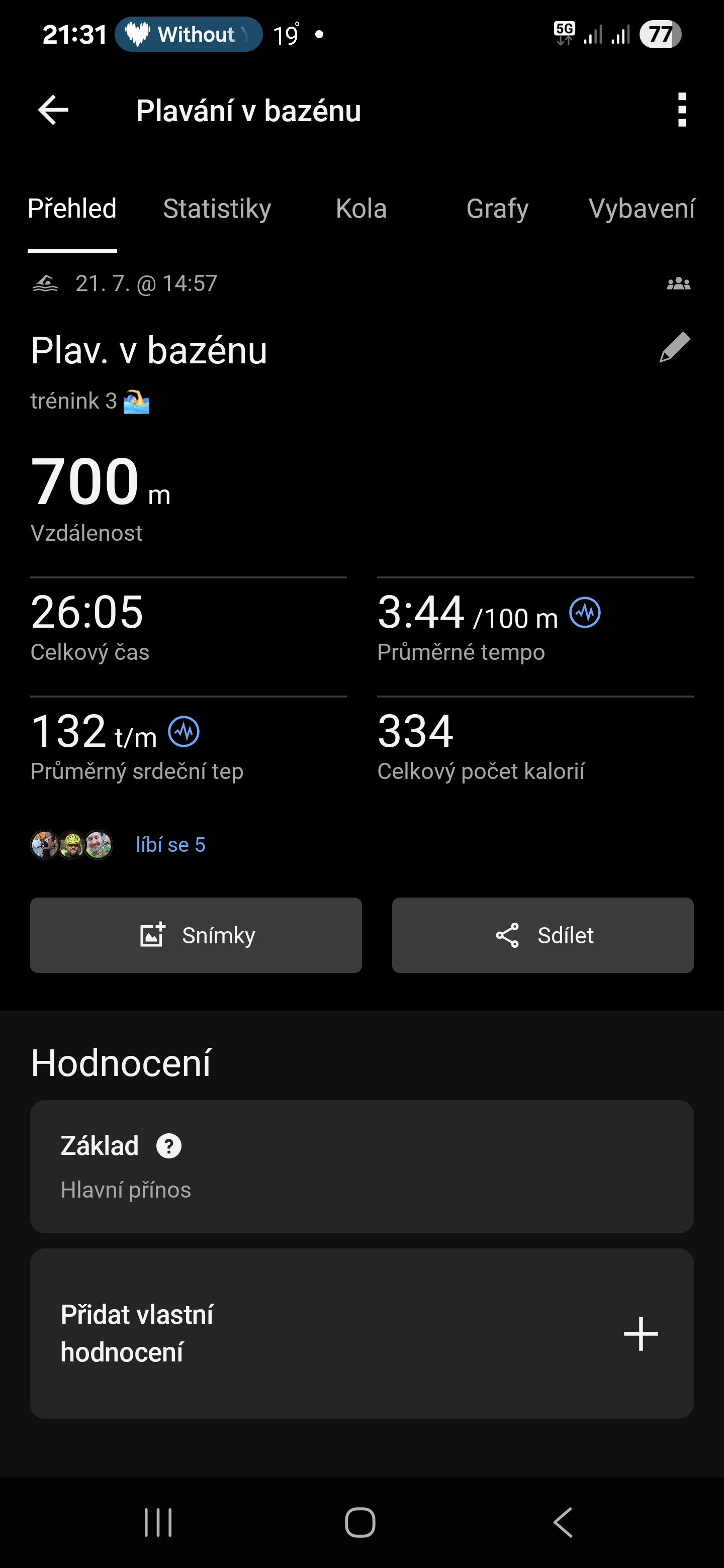
Task: Select the Vybavení tab
Action: tap(641, 209)
